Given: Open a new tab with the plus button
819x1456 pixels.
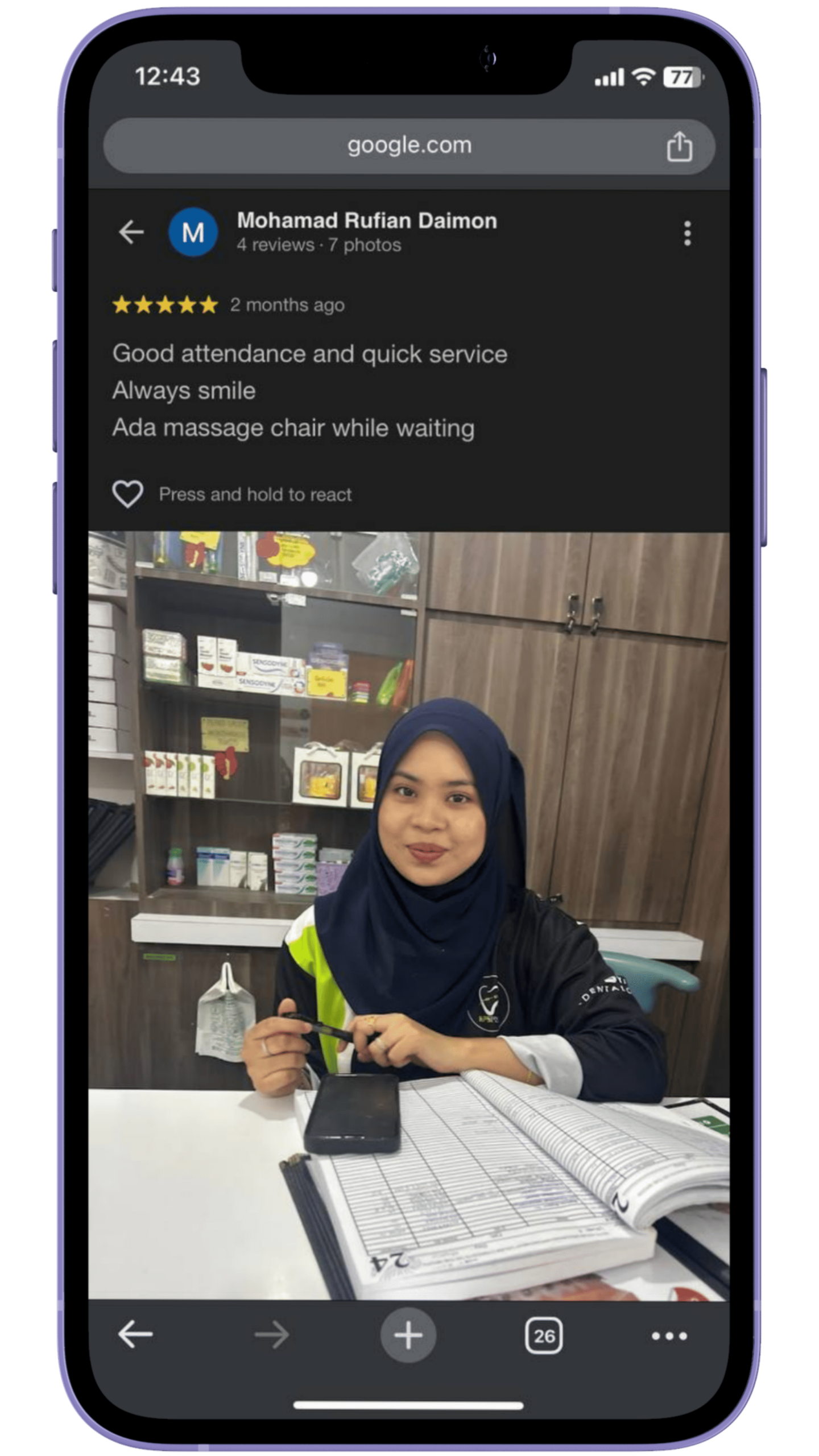Looking at the screenshot, I should (408, 1335).
